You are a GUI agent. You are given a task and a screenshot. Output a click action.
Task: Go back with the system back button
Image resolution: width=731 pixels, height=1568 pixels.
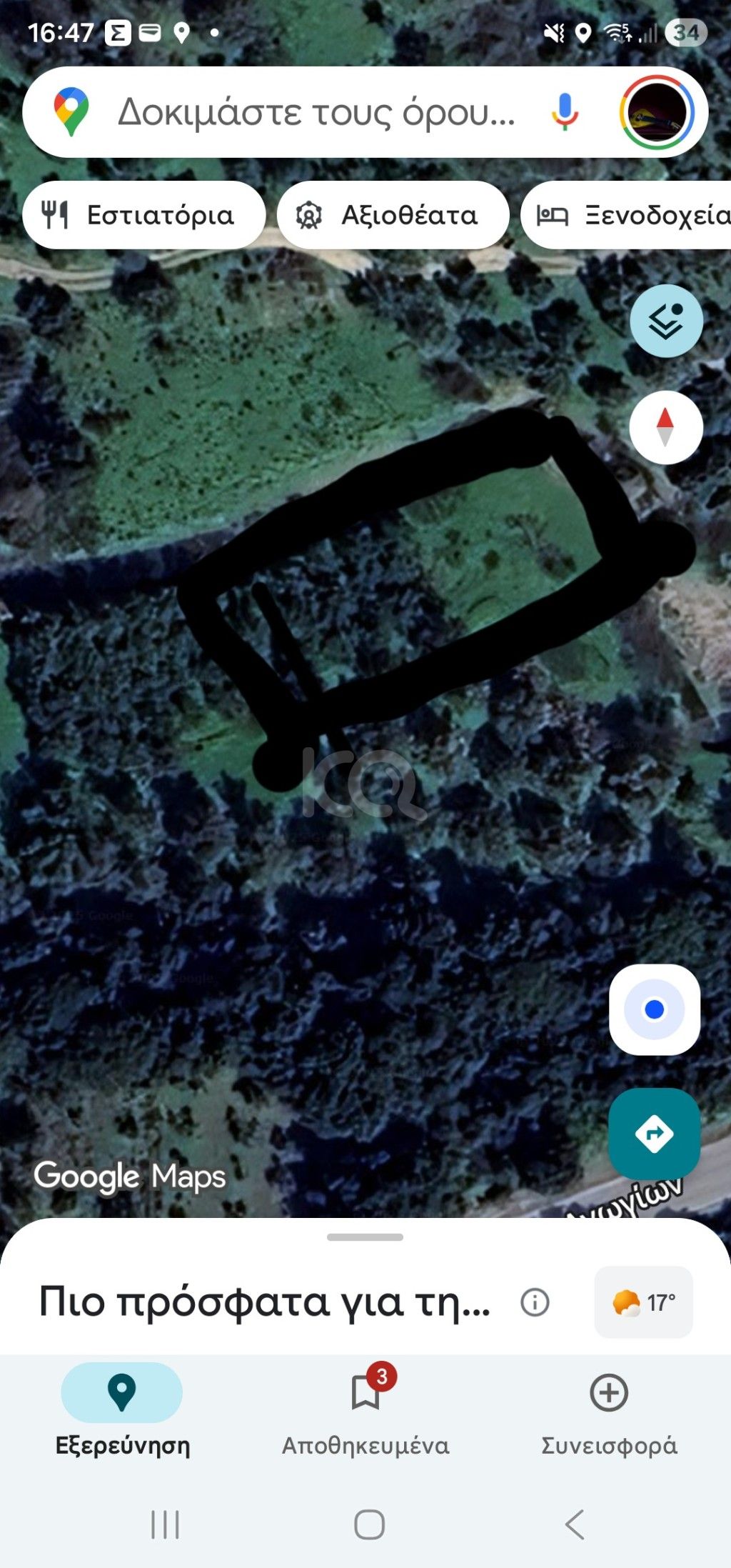(575, 1524)
